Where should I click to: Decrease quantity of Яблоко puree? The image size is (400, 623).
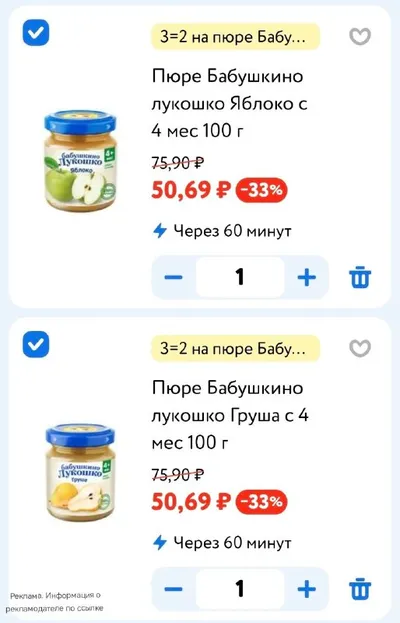coord(174,277)
